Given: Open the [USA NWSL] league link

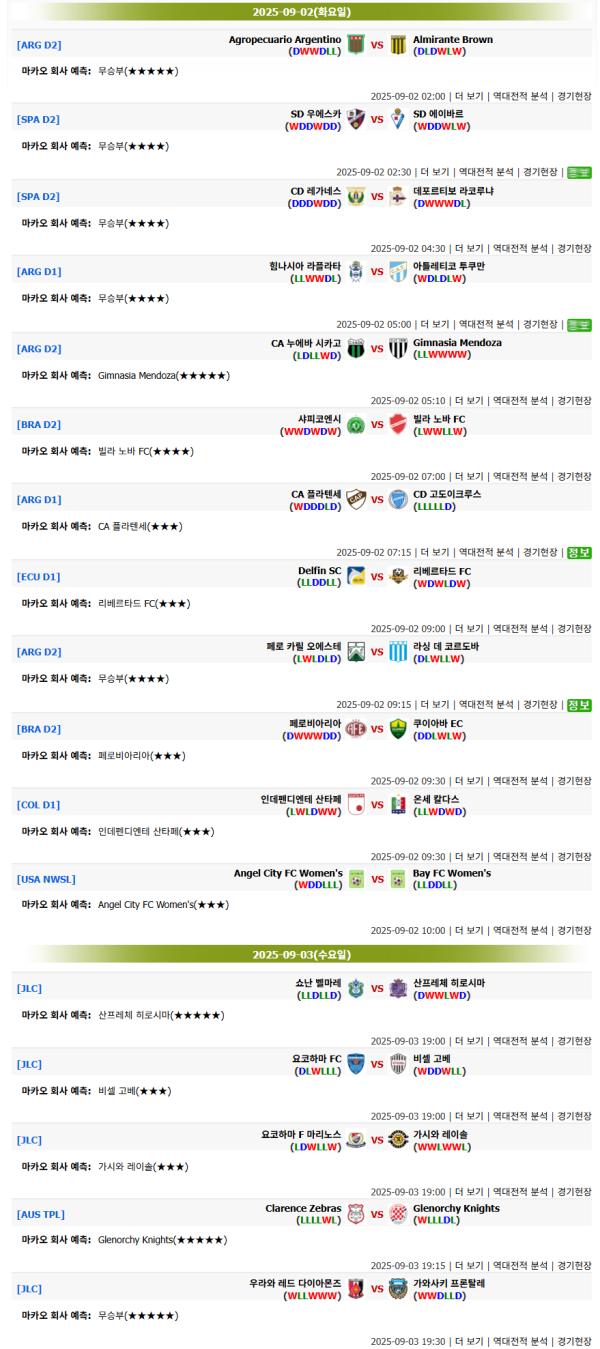Looking at the screenshot, I should 46,880.
